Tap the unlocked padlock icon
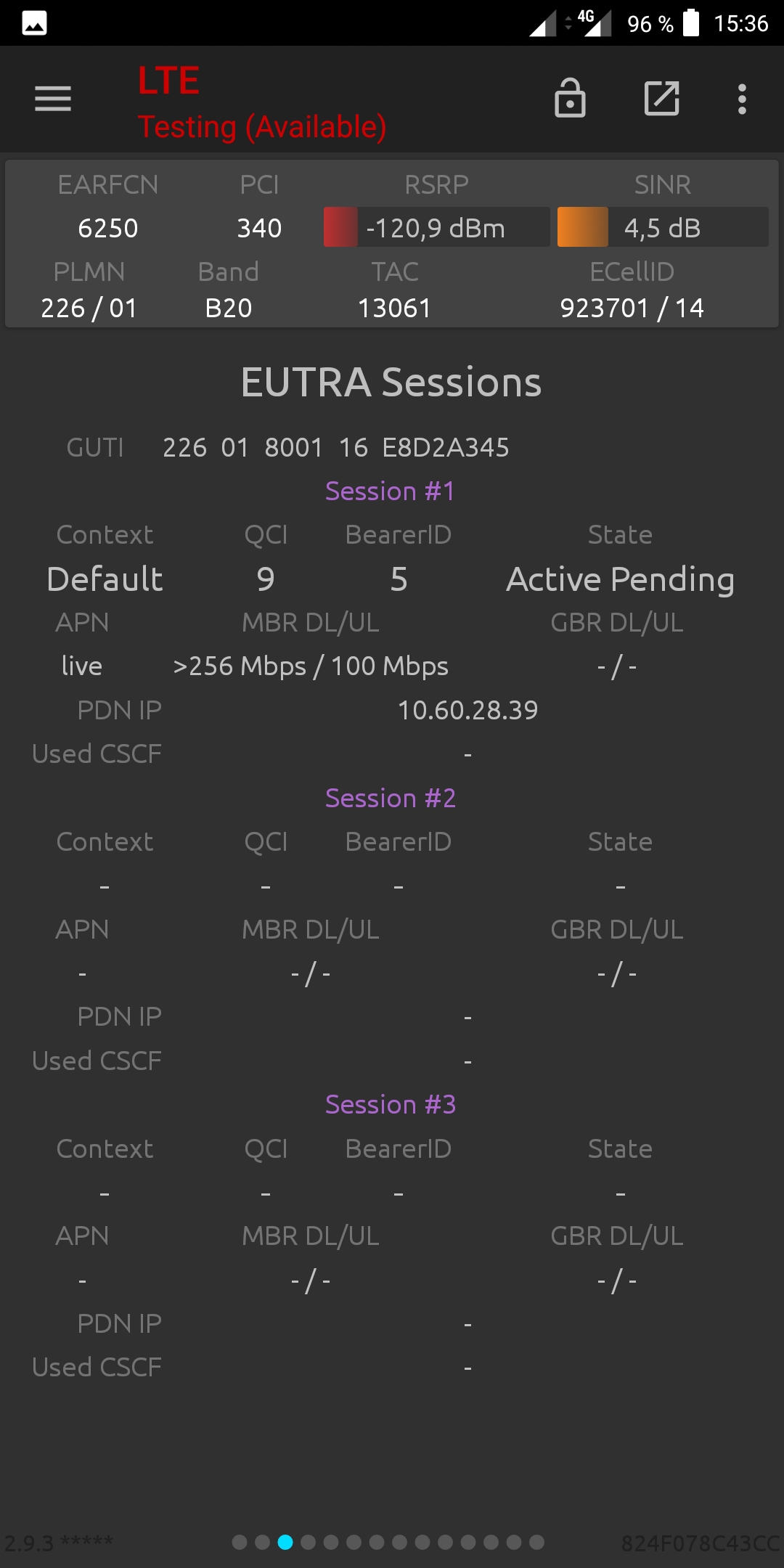 coord(570,98)
